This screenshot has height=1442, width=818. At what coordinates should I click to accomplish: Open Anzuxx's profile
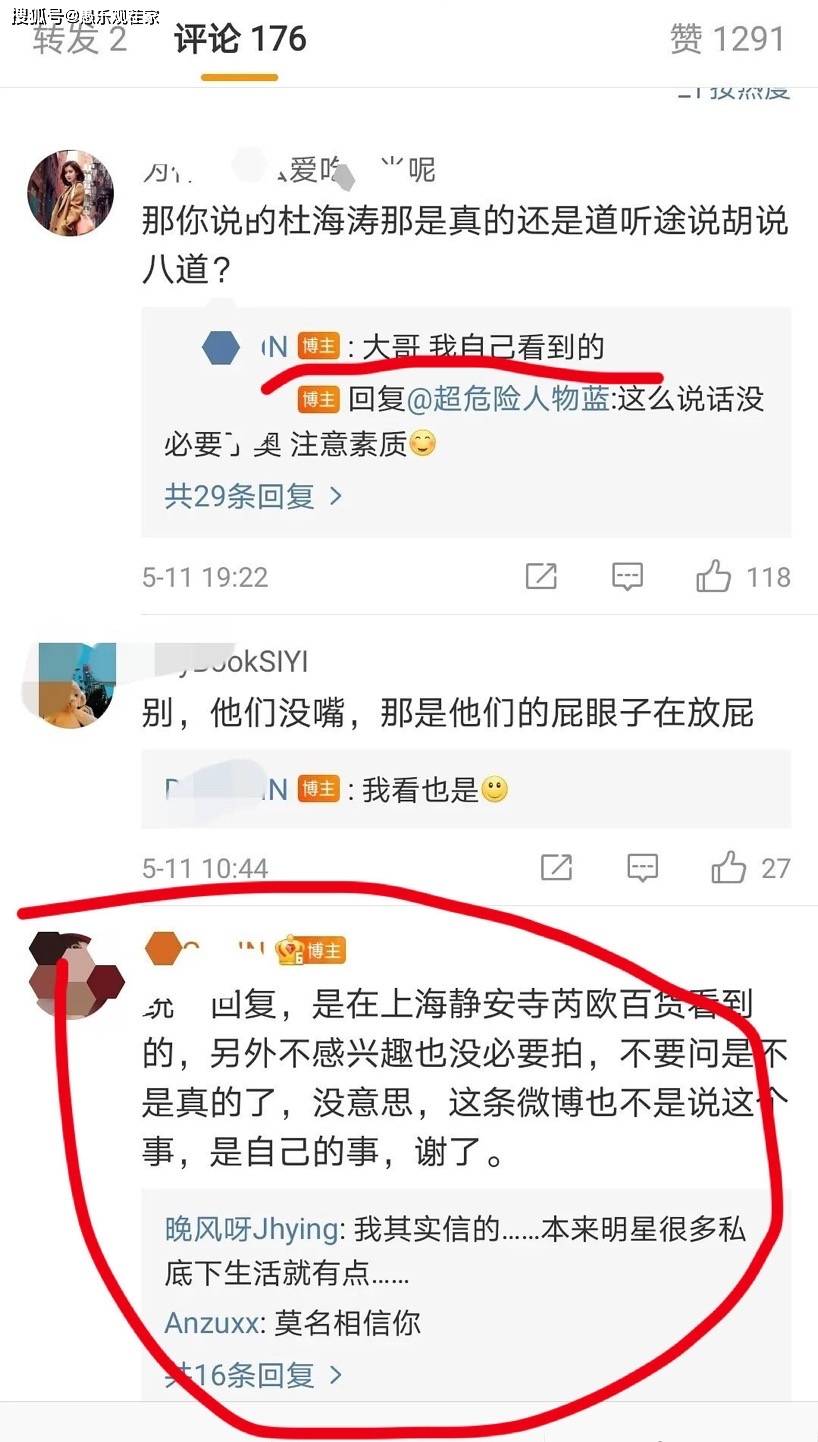212,1323
